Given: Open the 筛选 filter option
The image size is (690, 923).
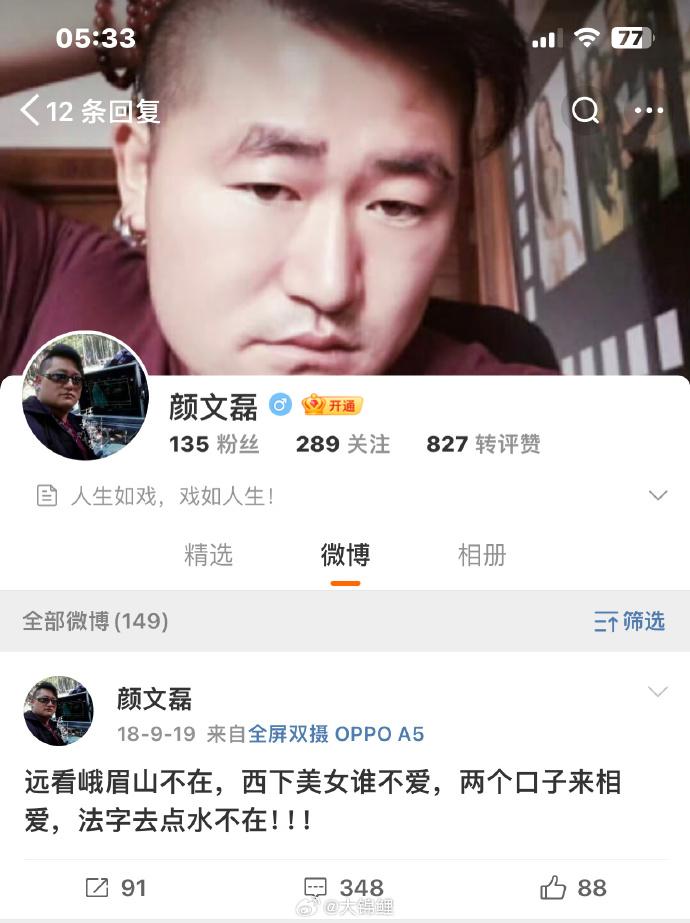Looking at the screenshot, I should coord(629,621).
